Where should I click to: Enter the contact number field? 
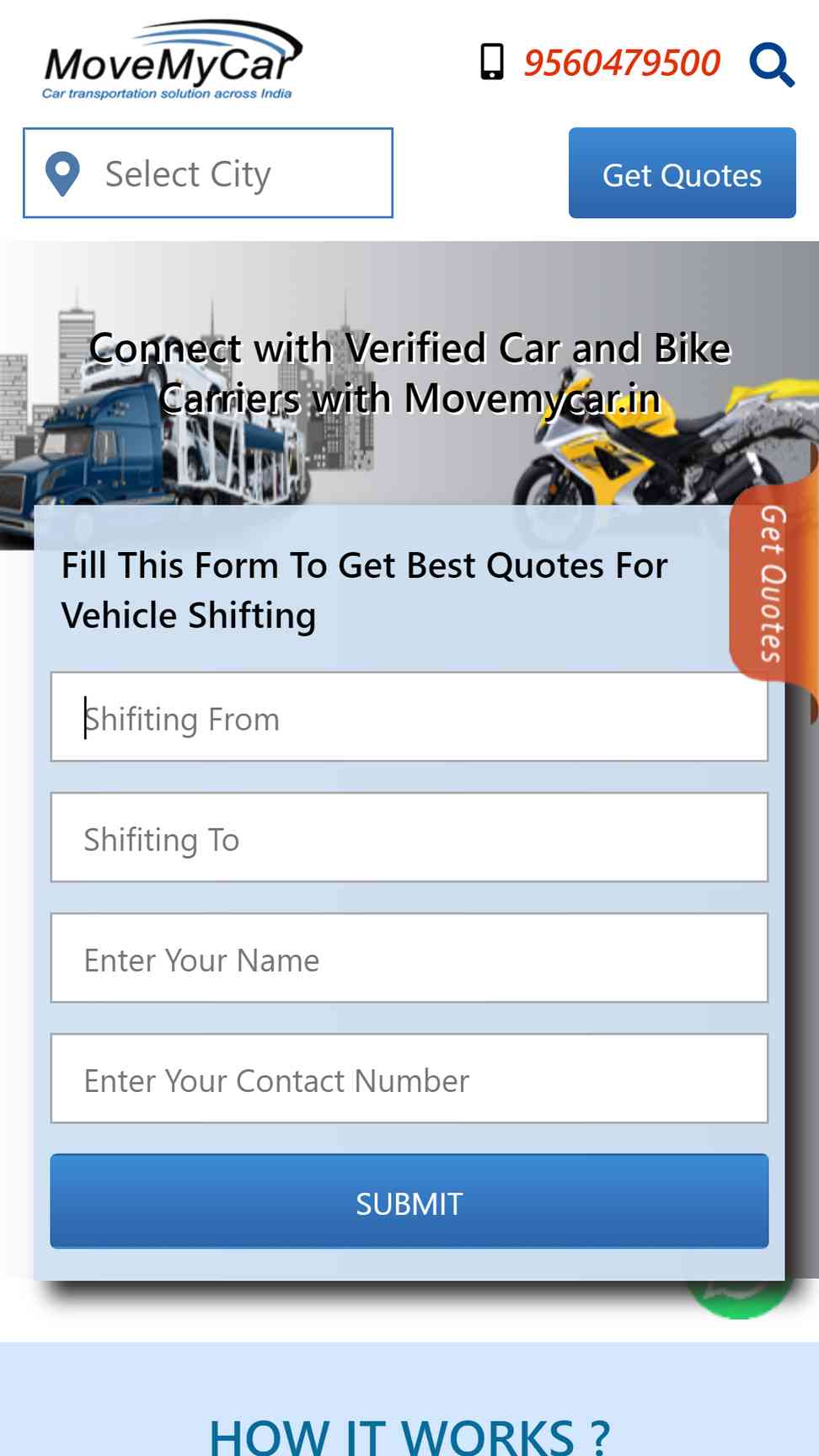[x=409, y=1079]
